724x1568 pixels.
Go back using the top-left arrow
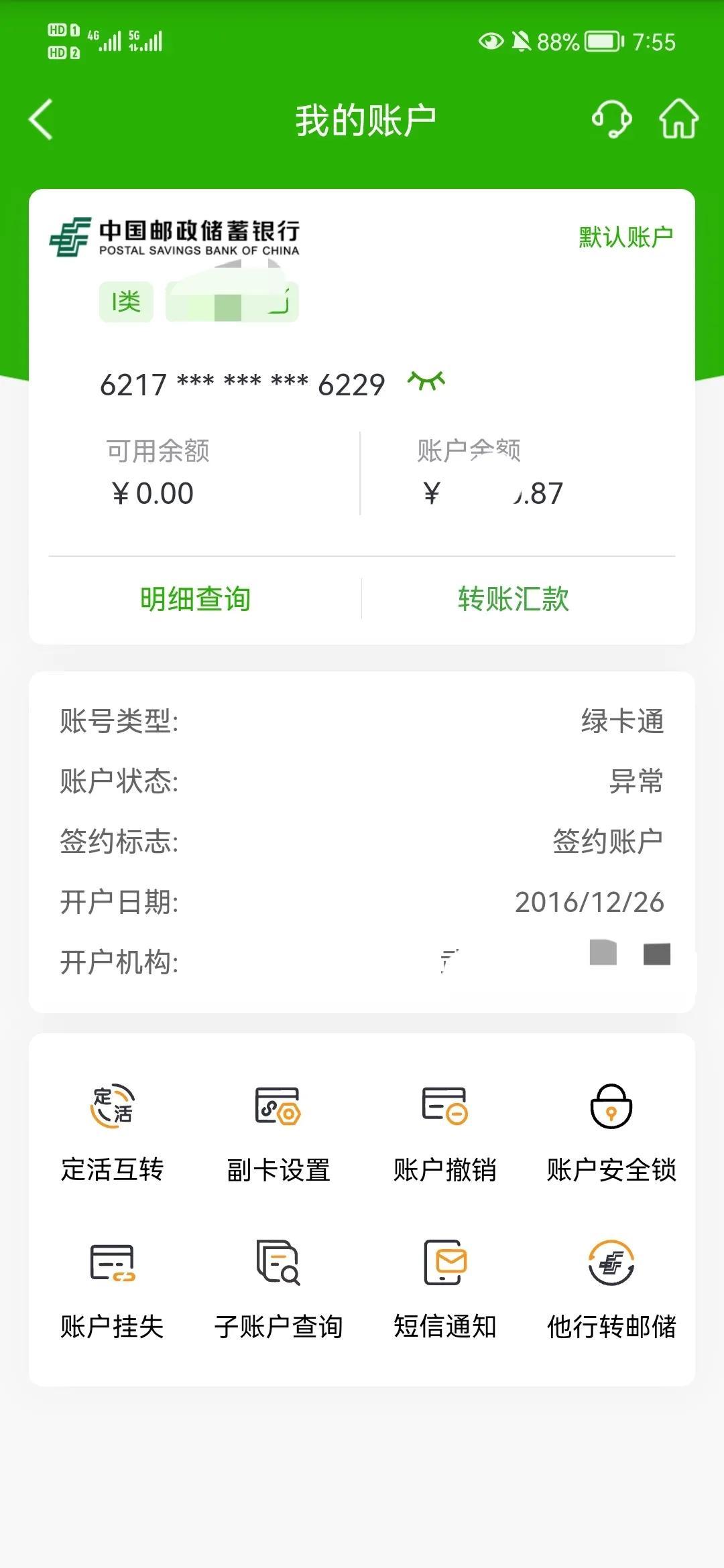pyautogui.click(x=41, y=120)
